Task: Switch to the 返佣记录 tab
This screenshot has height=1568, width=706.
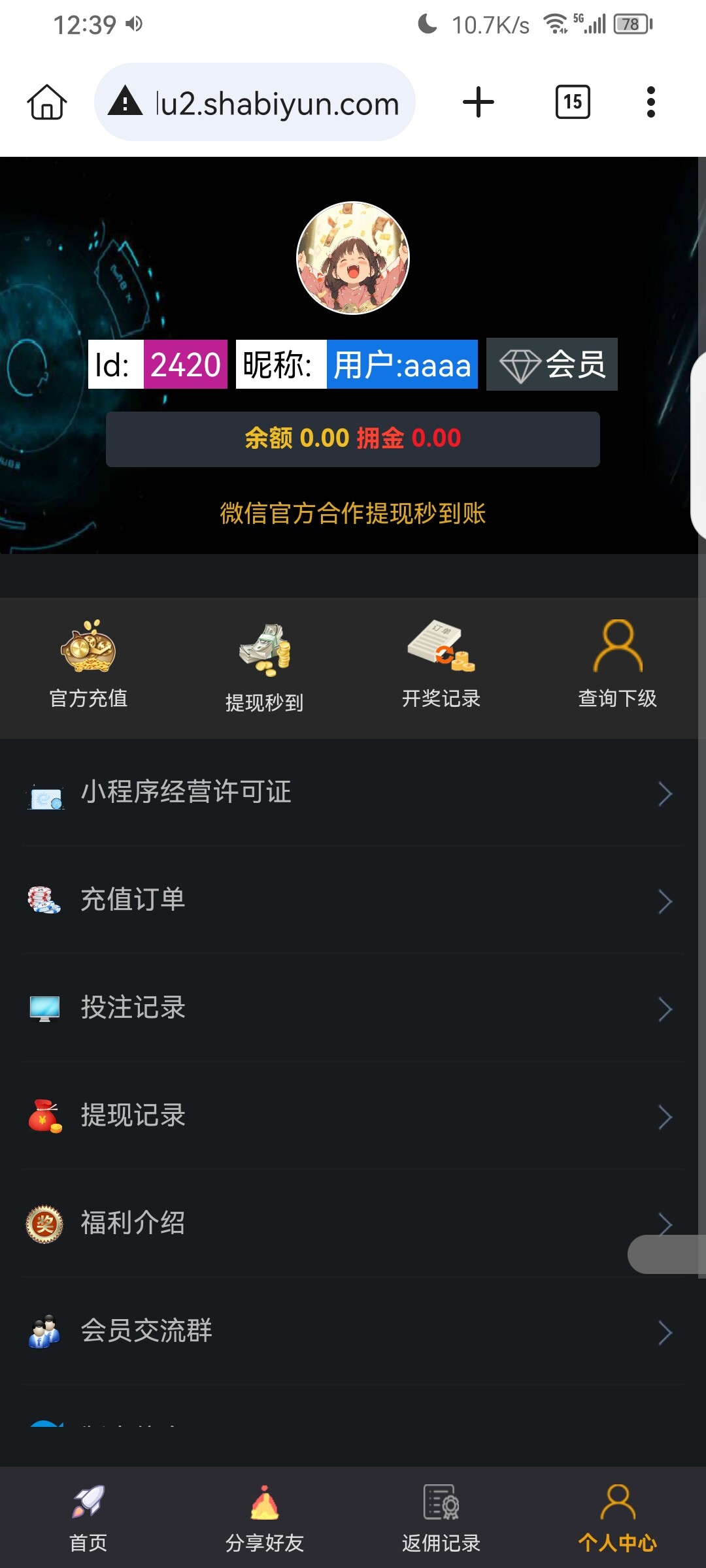Action: click(x=441, y=1518)
